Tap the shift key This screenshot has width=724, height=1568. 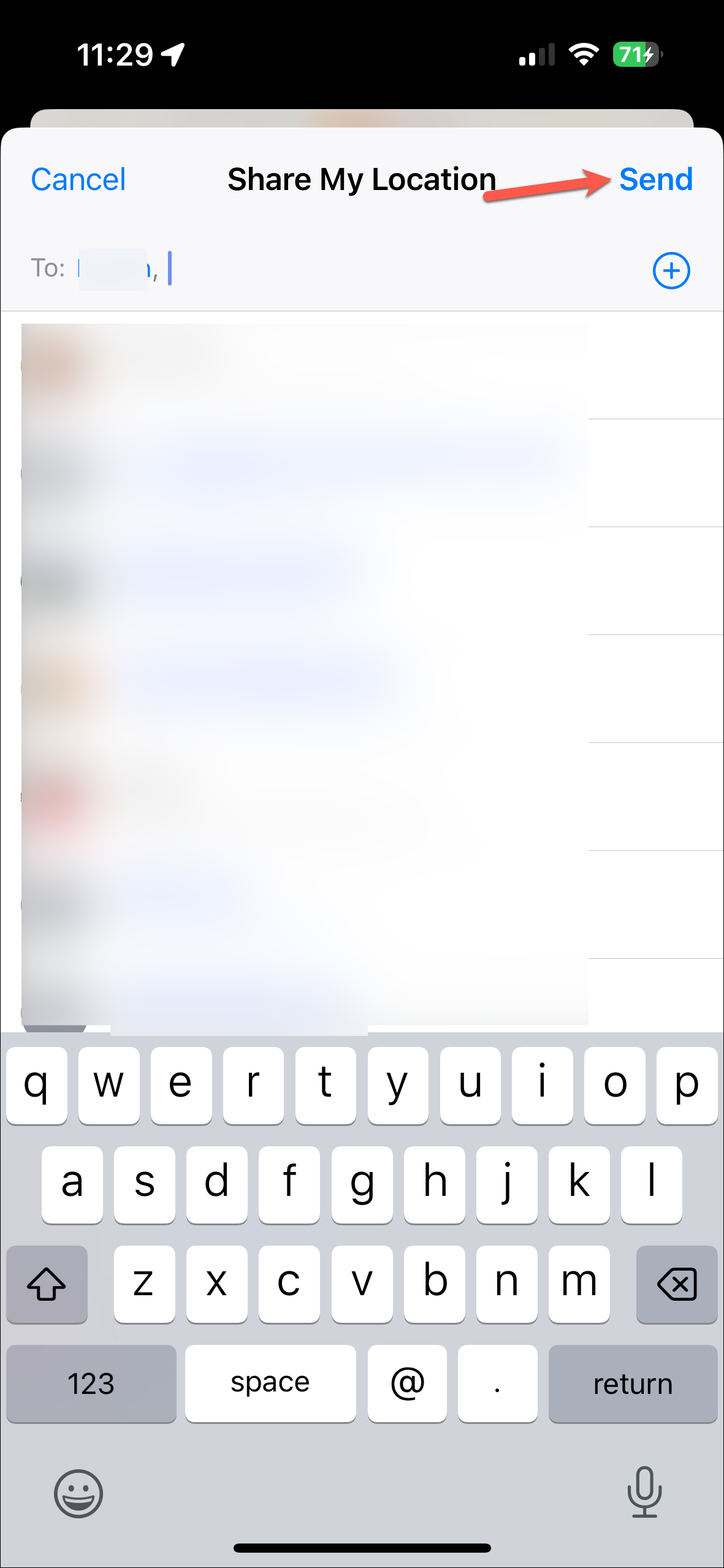pos(47,1284)
